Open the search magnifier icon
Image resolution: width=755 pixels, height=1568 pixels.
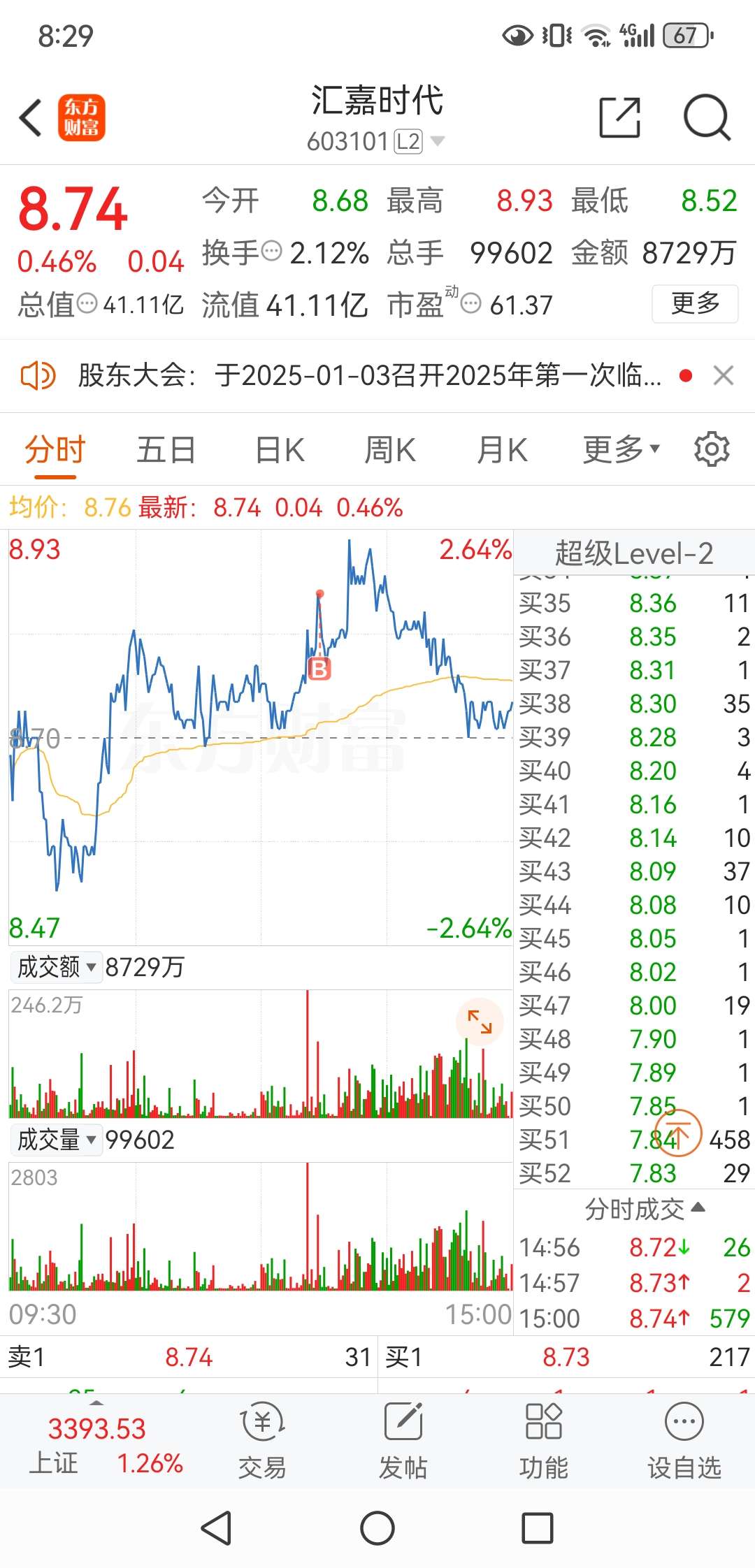[707, 117]
